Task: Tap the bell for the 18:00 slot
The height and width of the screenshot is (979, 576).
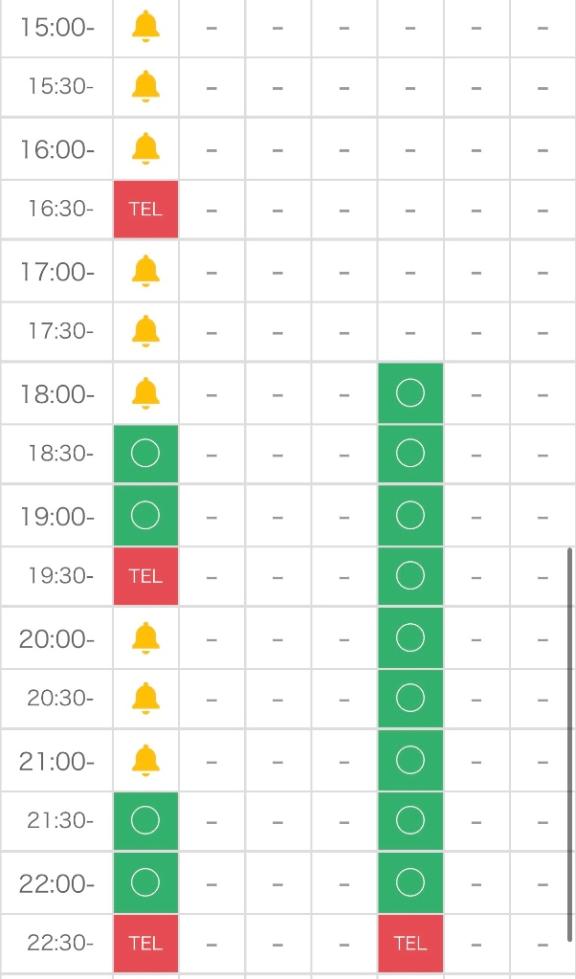Action: [x=145, y=394]
